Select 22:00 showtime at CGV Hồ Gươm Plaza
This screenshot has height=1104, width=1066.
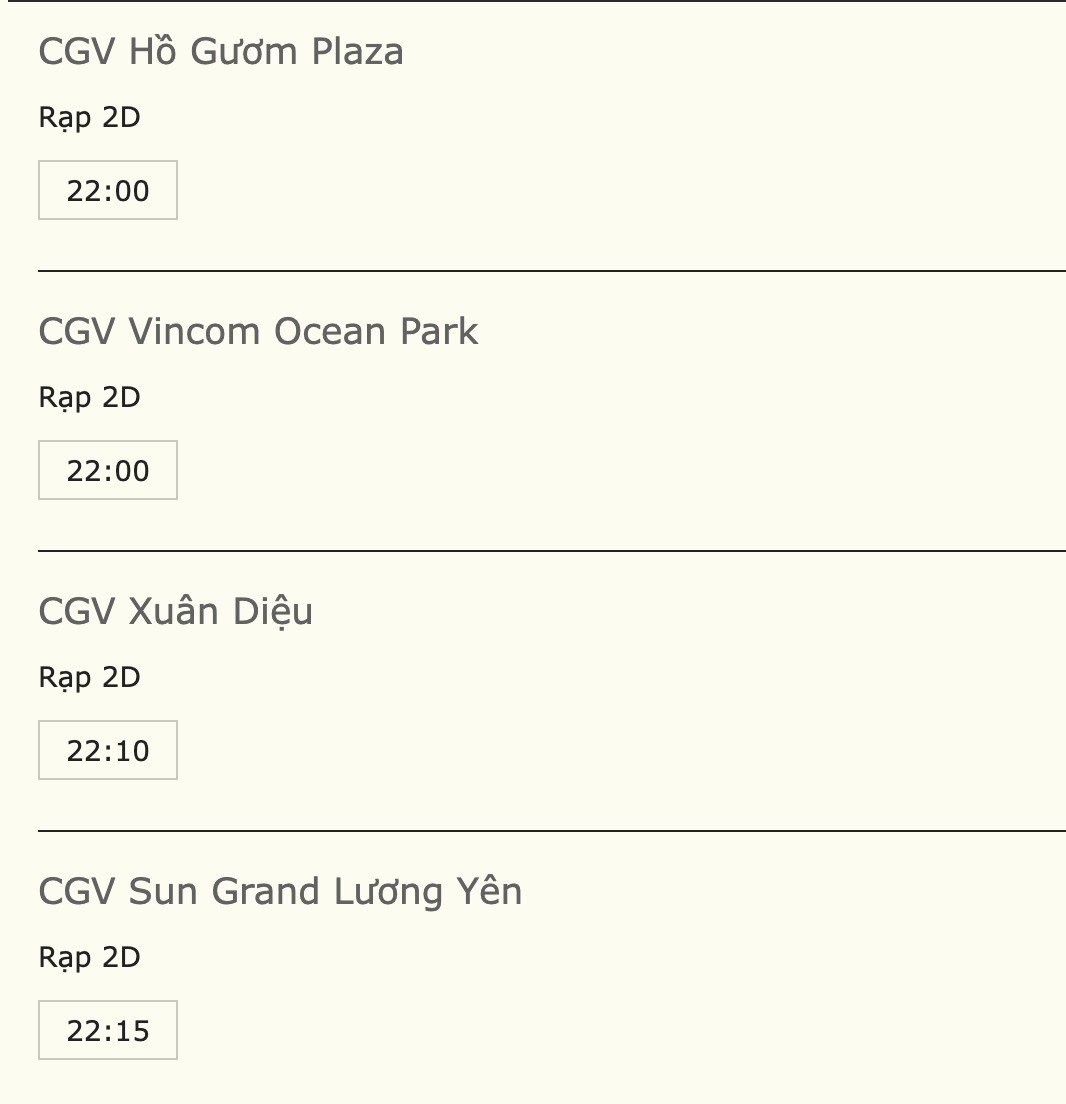click(108, 190)
